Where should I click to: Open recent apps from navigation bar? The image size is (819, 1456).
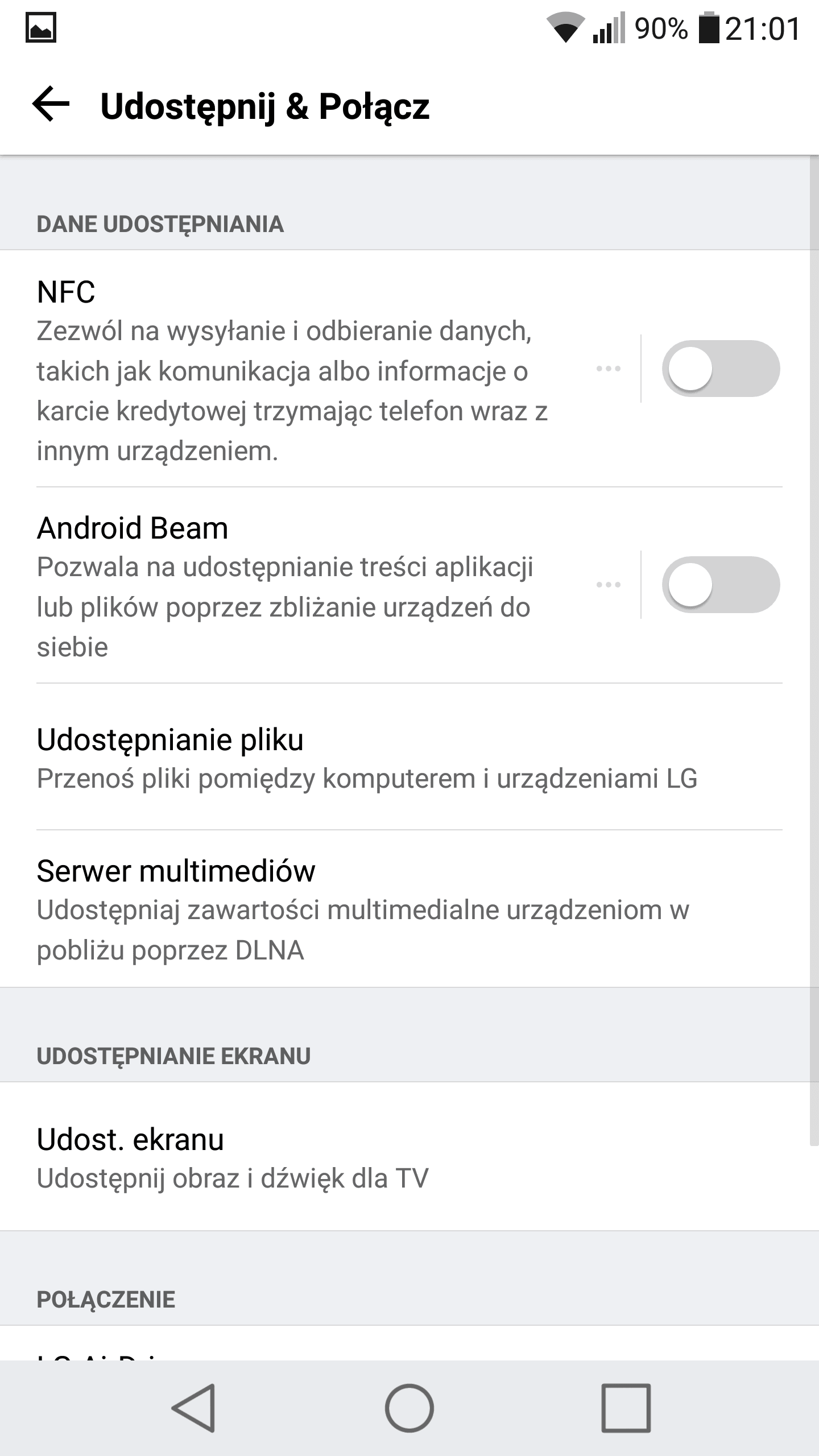click(626, 1408)
